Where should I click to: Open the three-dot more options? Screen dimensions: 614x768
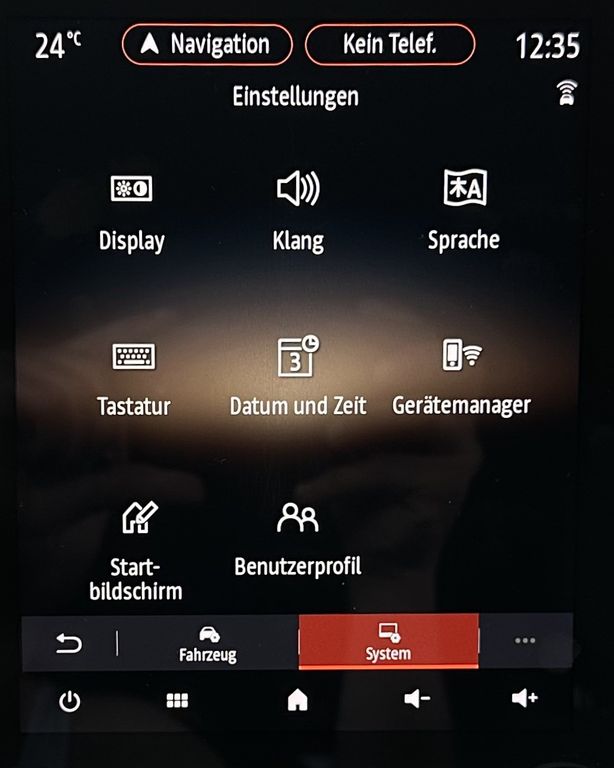(525, 641)
